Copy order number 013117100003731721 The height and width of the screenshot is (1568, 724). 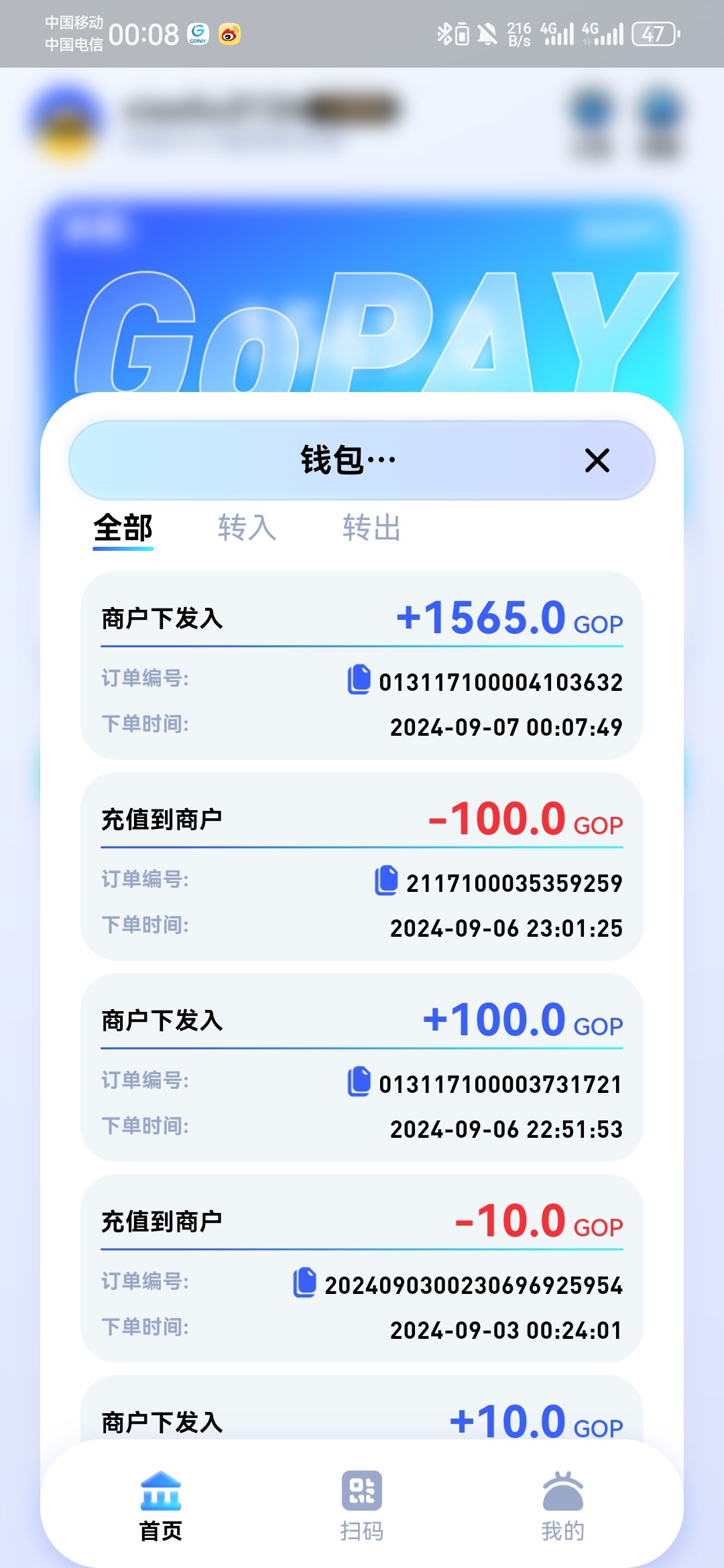[x=359, y=1082]
